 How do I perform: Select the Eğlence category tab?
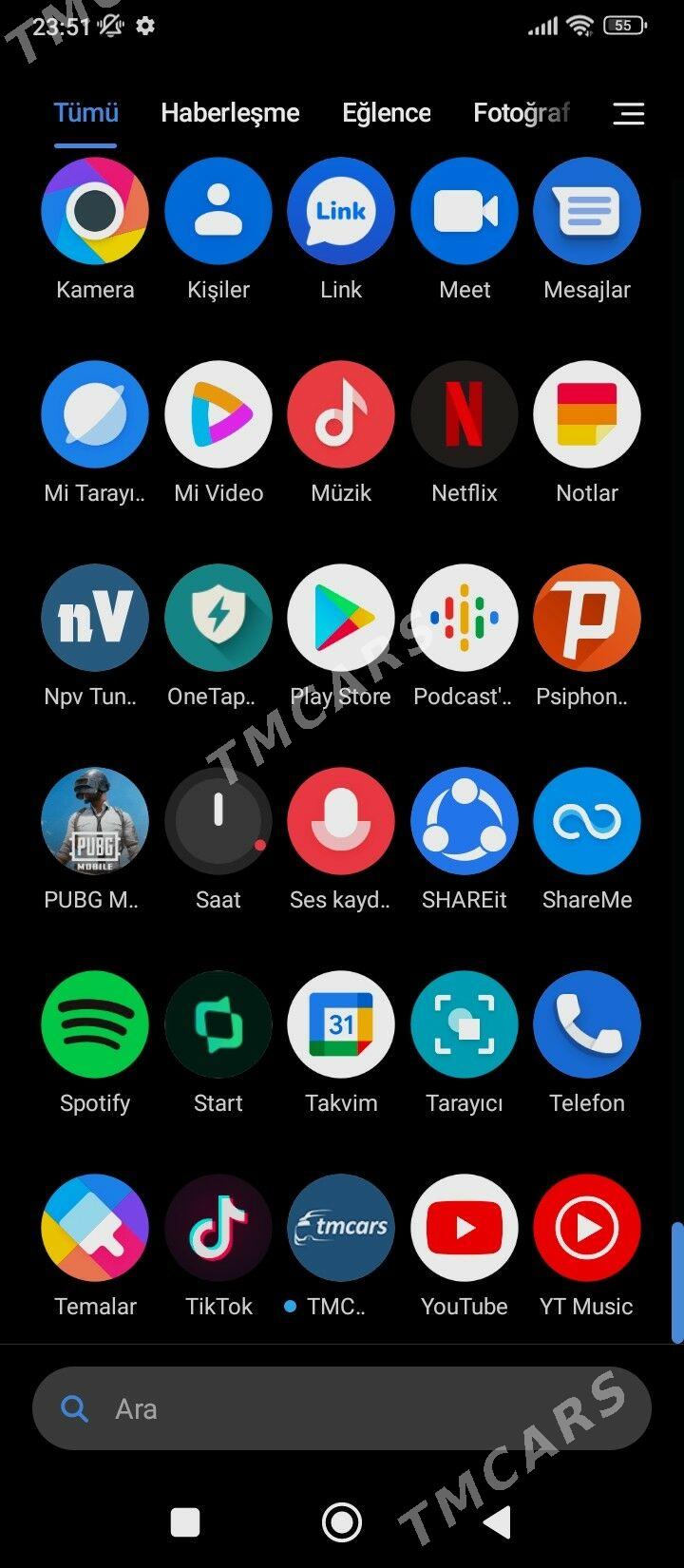386,113
